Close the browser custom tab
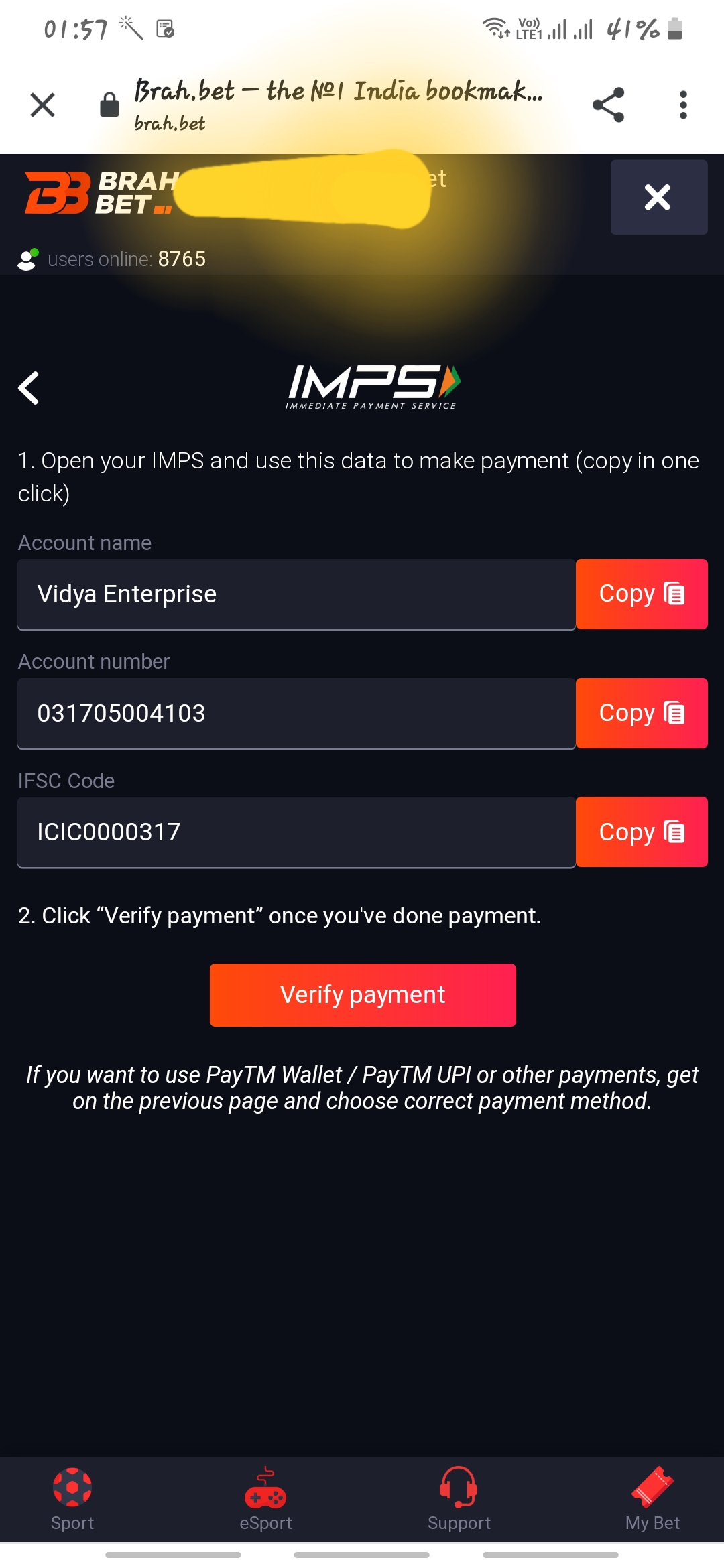Image resolution: width=724 pixels, height=1568 pixels. coord(42,105)
